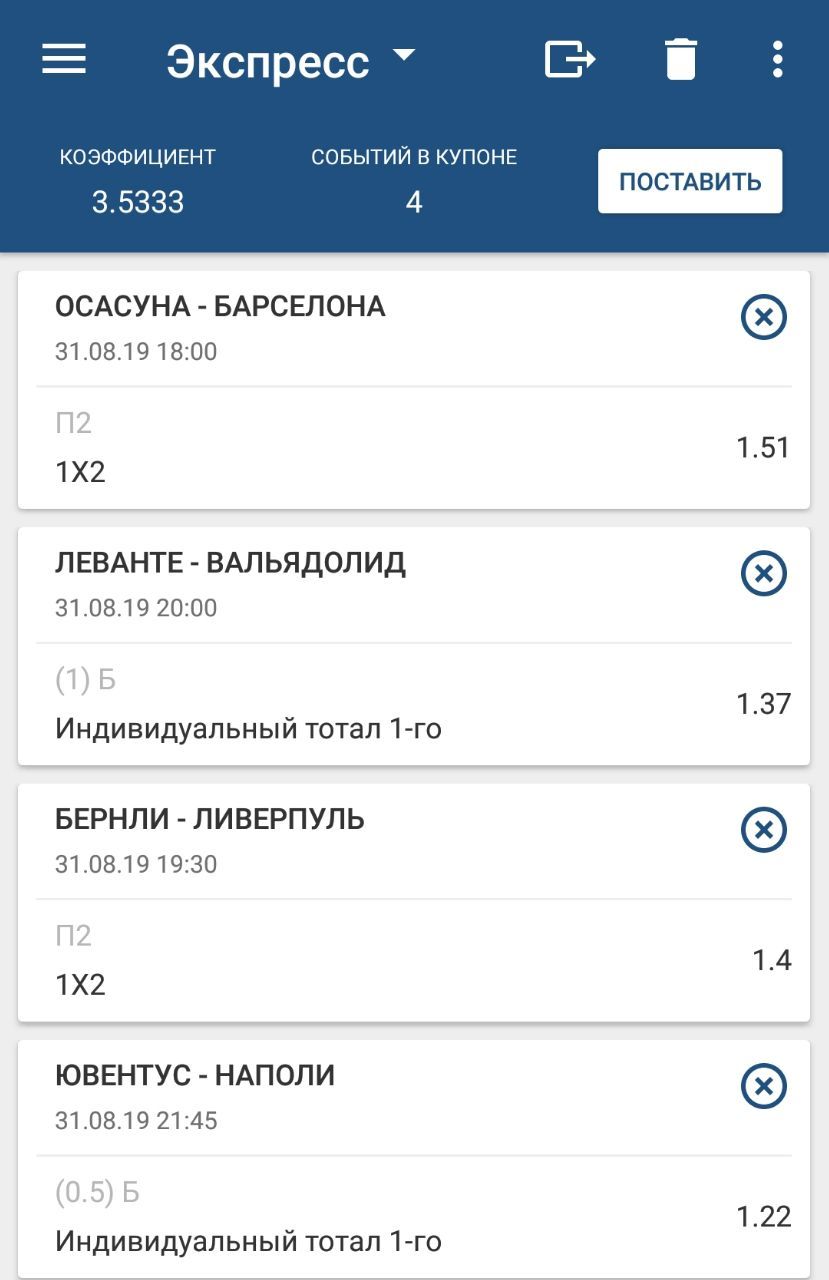
Task: Remove Осасуна - Барселона from the coupon
Action: 763,318
